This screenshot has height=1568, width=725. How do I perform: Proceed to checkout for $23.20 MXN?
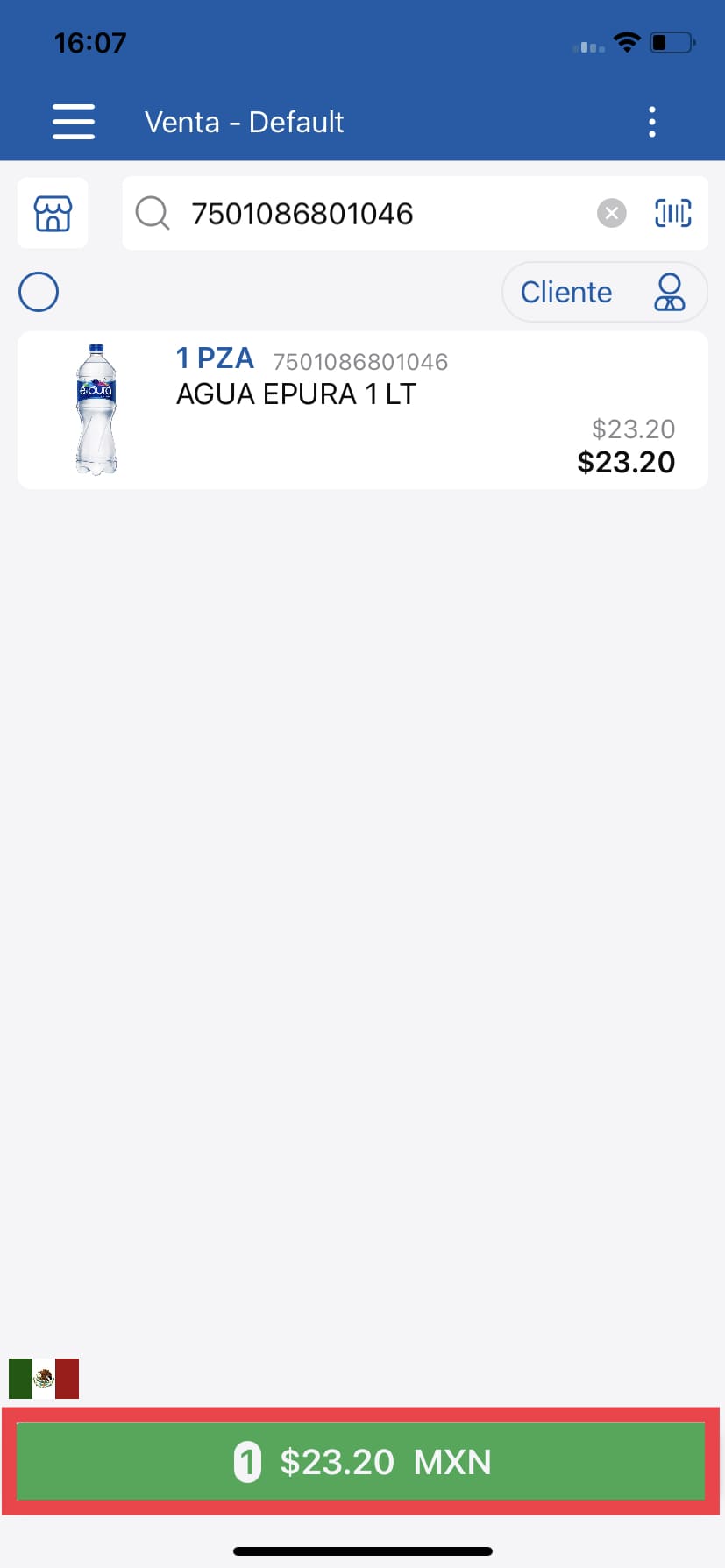361,1461
